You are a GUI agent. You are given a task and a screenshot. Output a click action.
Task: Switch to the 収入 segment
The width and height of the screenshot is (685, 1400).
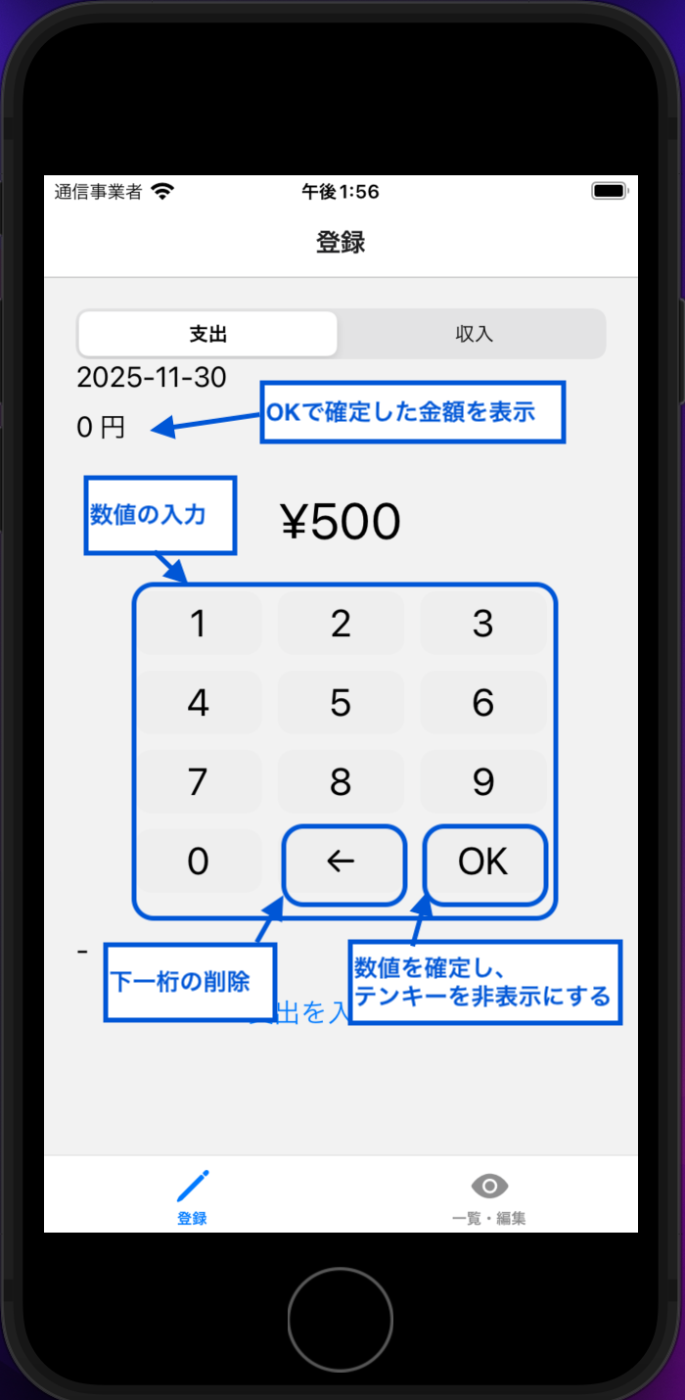coord(473,334)
